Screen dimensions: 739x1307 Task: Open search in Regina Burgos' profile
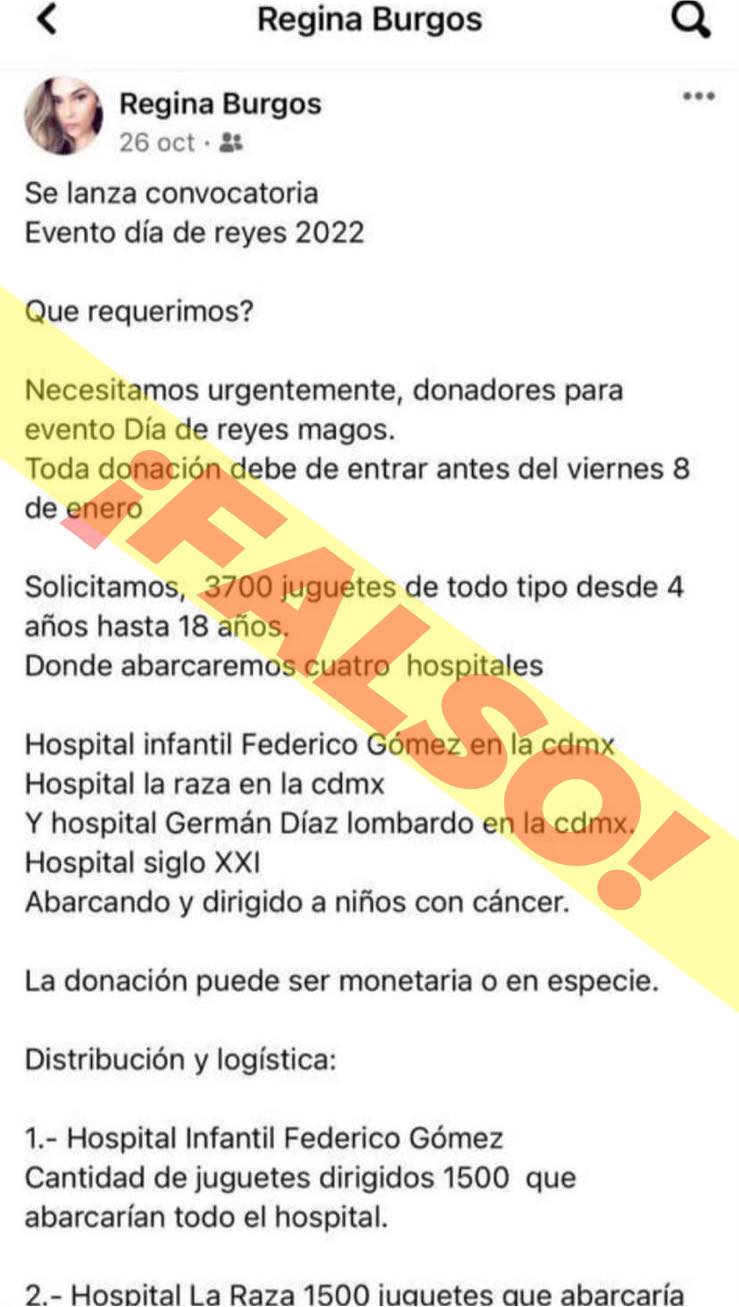[692, 21]
